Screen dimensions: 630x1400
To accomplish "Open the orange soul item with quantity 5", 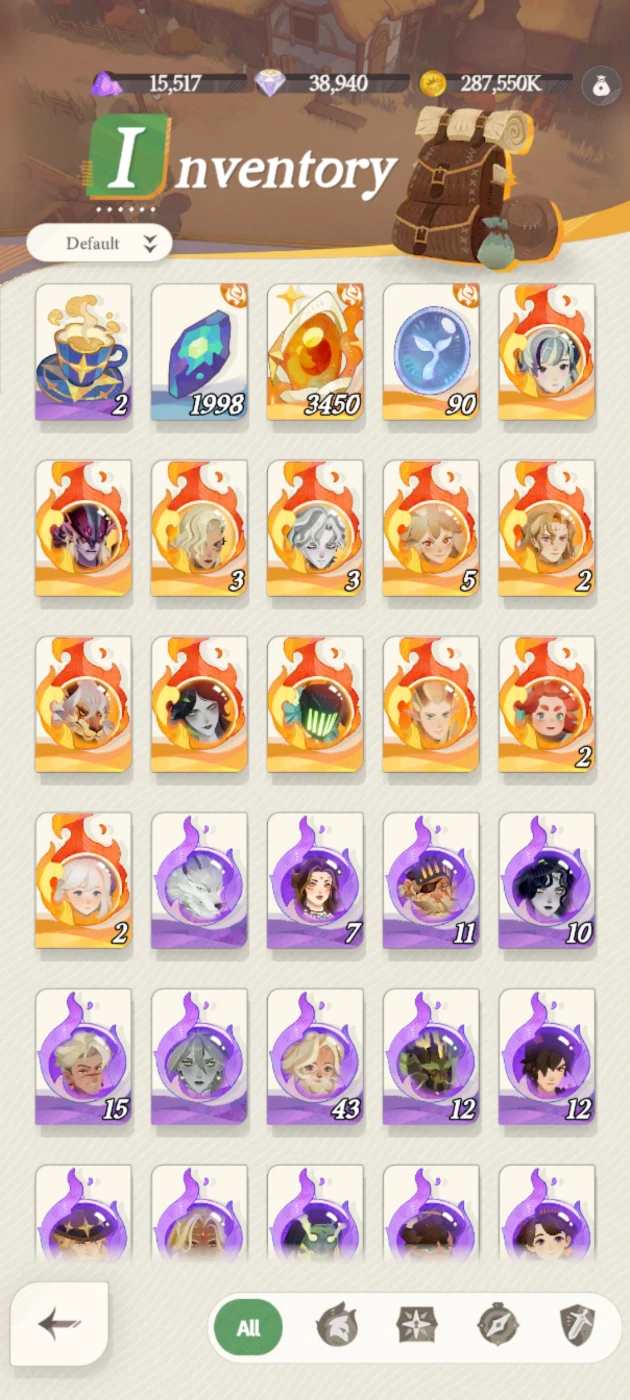I will (x=431, y=528).
